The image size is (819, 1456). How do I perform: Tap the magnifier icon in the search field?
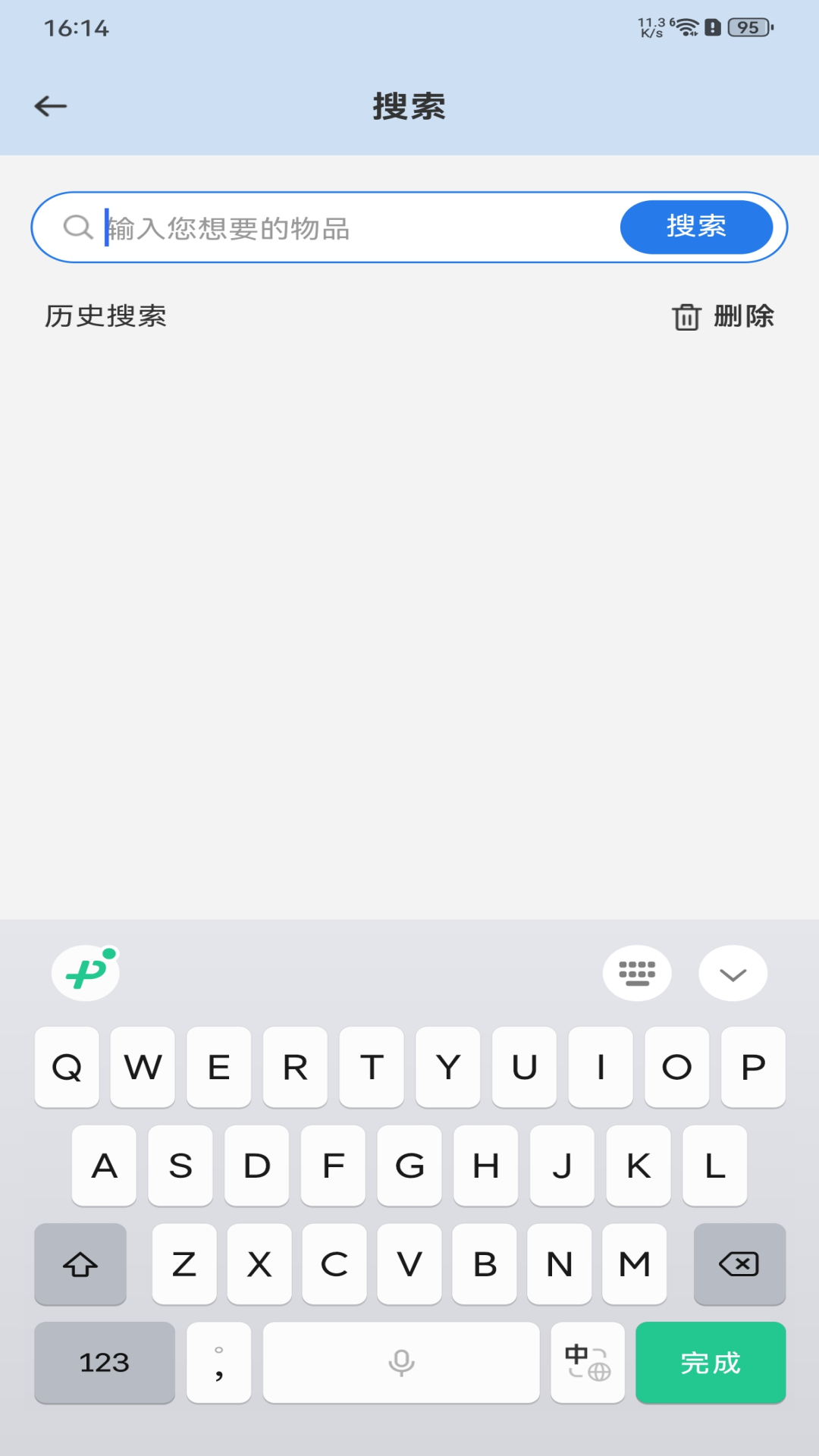(x=77, y=227)
